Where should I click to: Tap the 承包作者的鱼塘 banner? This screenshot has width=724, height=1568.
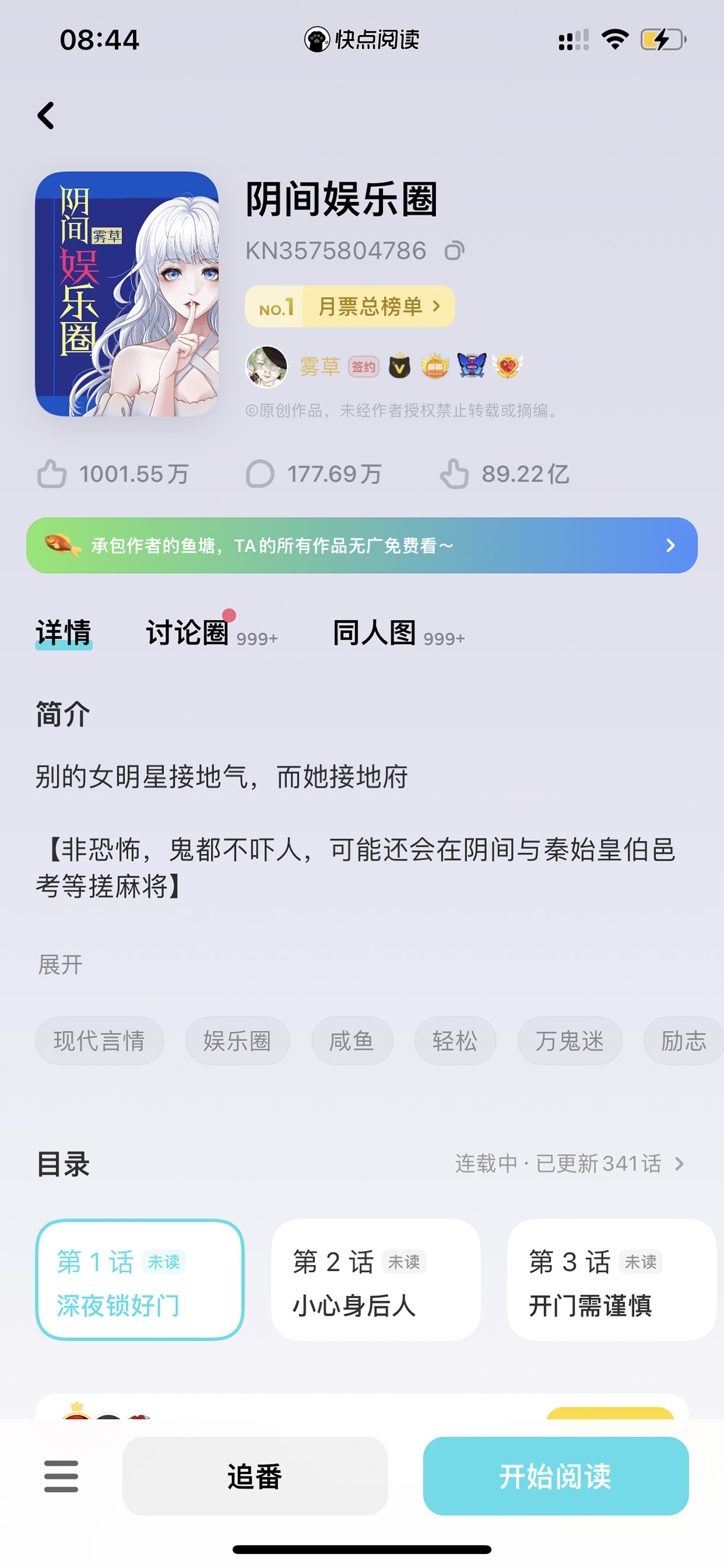(362, 546)
